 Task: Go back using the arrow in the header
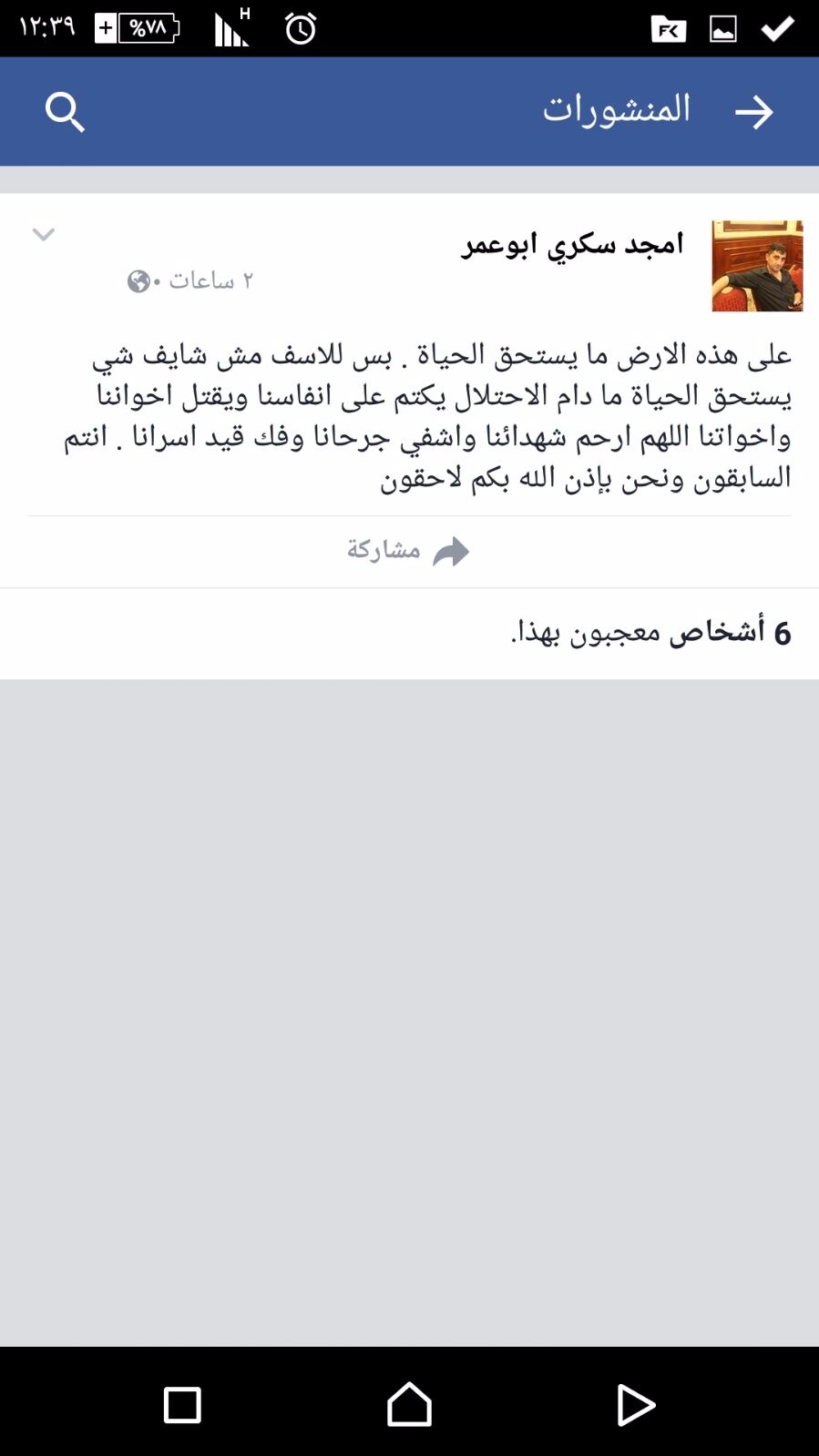pos(753,112)
